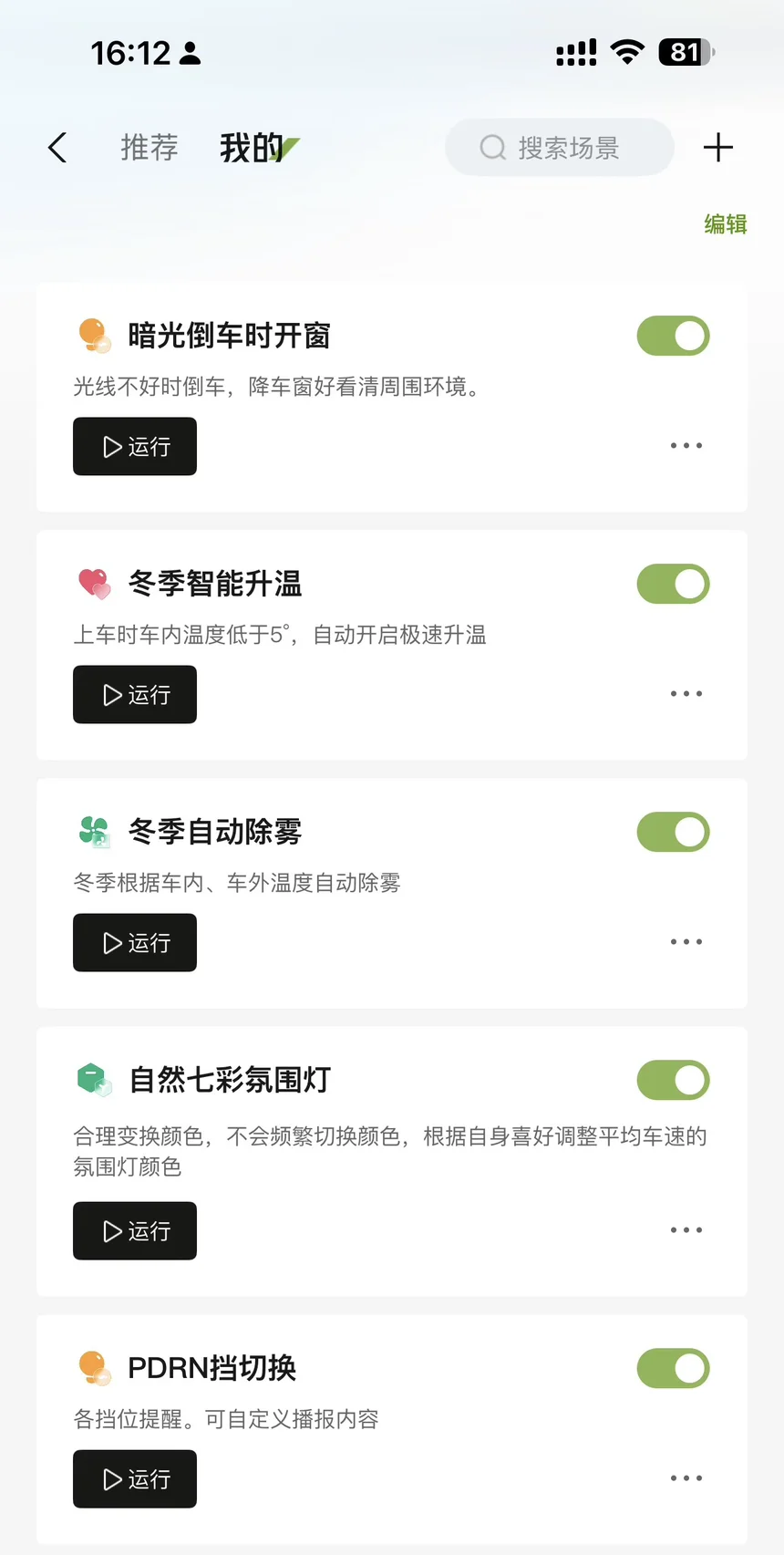
Task: Open more options for 暗光倒车时开窗
Action: pyautogui.click(x=686, y=446)
